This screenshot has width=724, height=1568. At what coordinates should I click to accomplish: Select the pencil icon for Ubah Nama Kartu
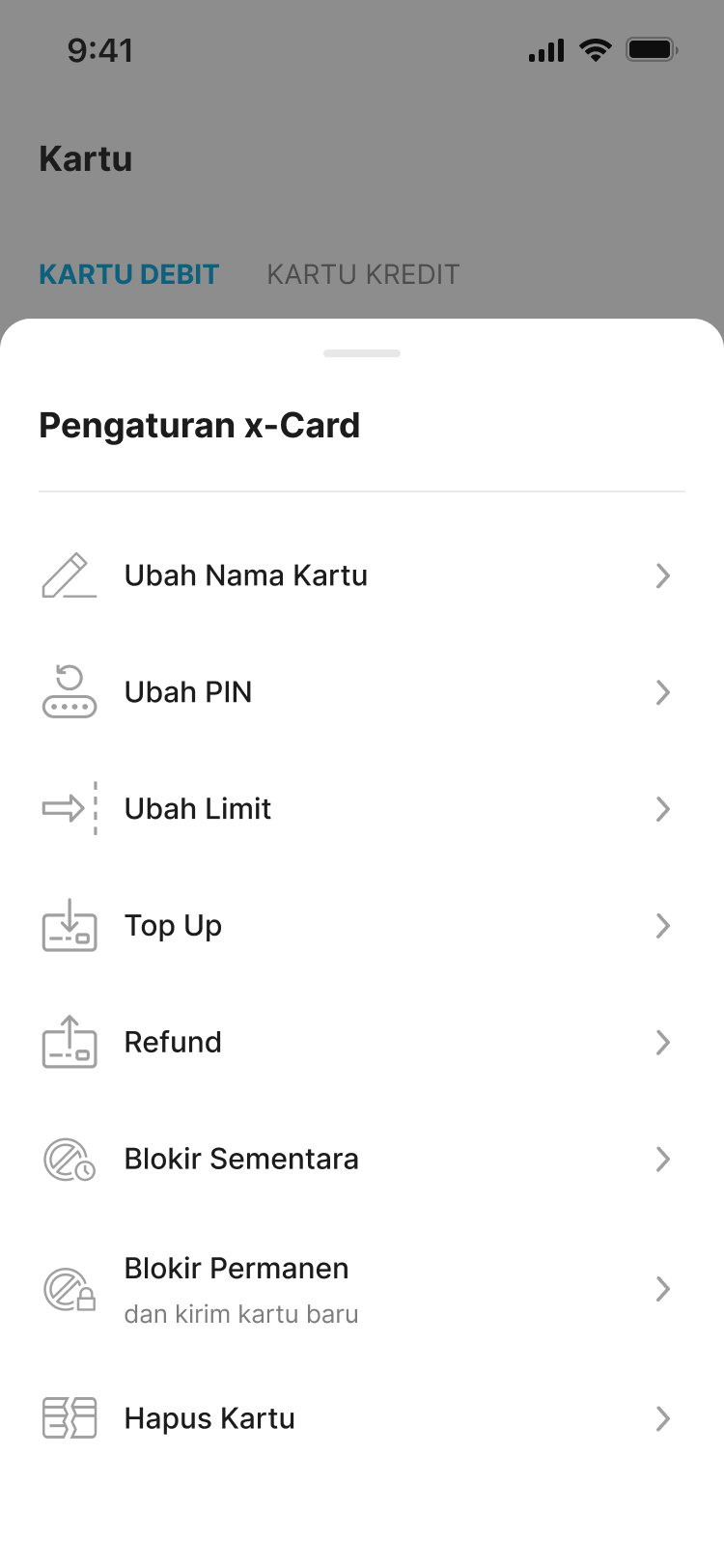click(x=69, y=575)
